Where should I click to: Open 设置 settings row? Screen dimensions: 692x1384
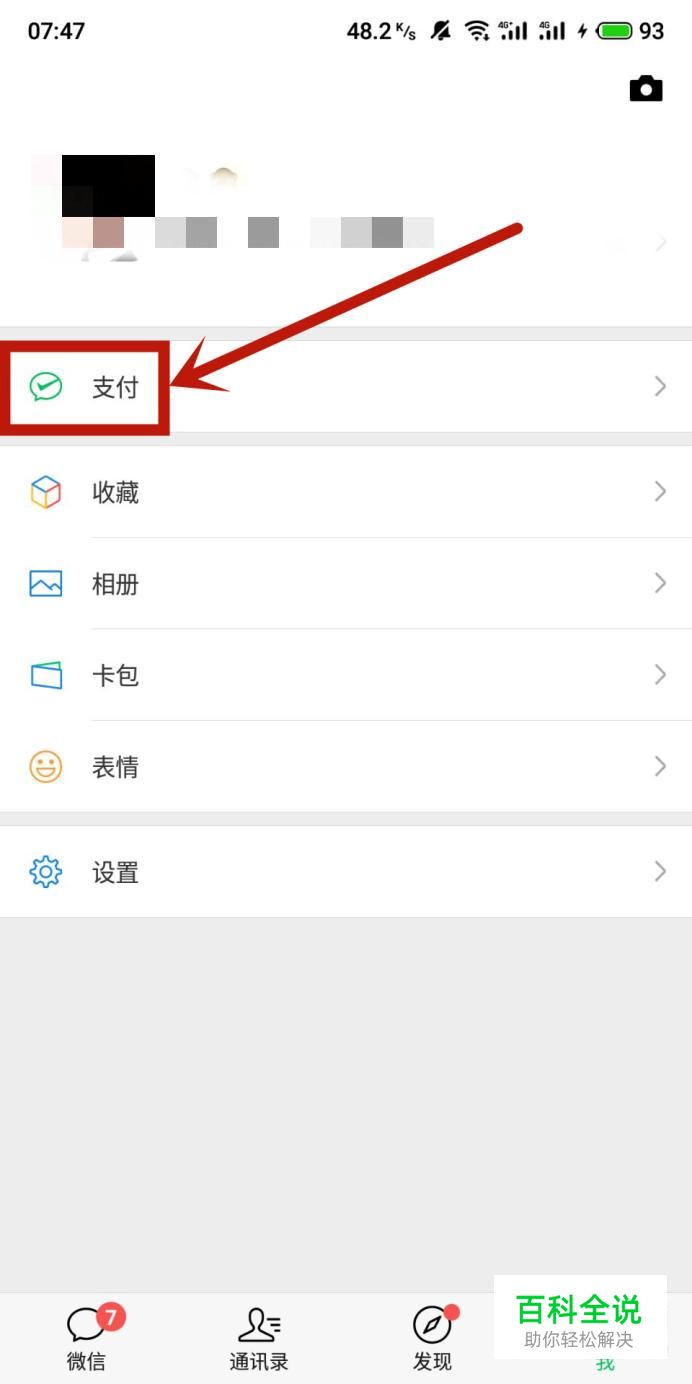coord(346,872)
